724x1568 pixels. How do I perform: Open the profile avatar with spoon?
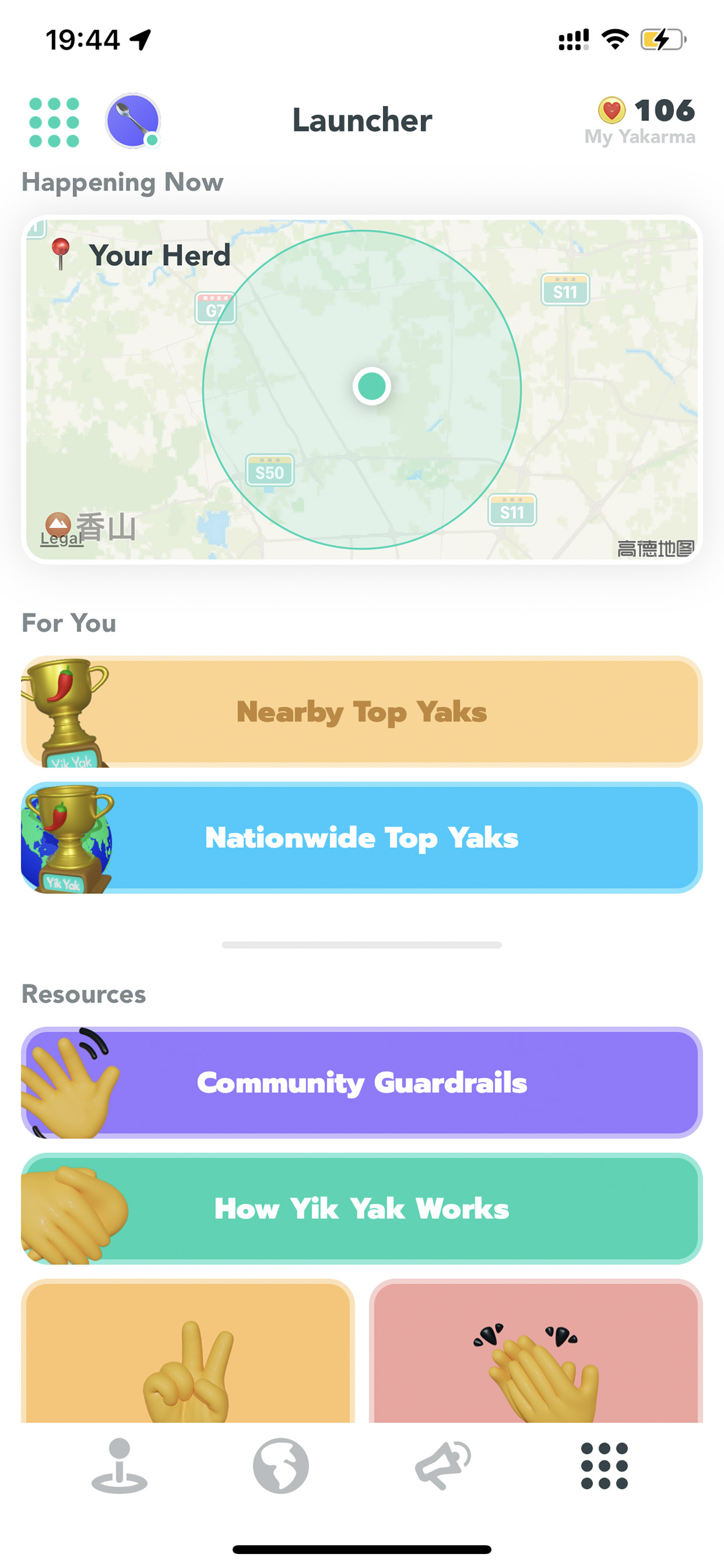(133, 121)
